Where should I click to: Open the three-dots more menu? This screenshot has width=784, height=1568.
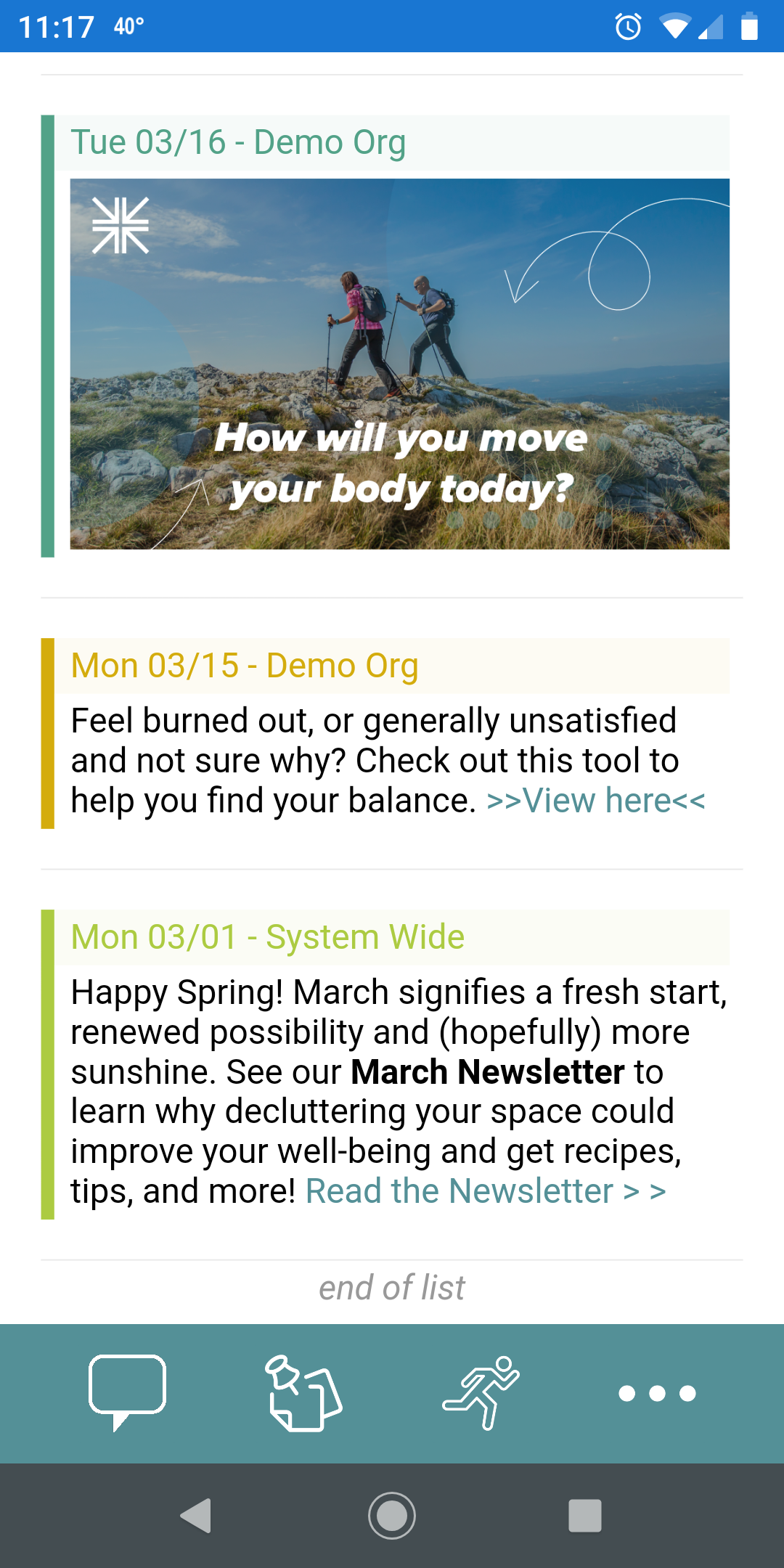[657, 1393]
